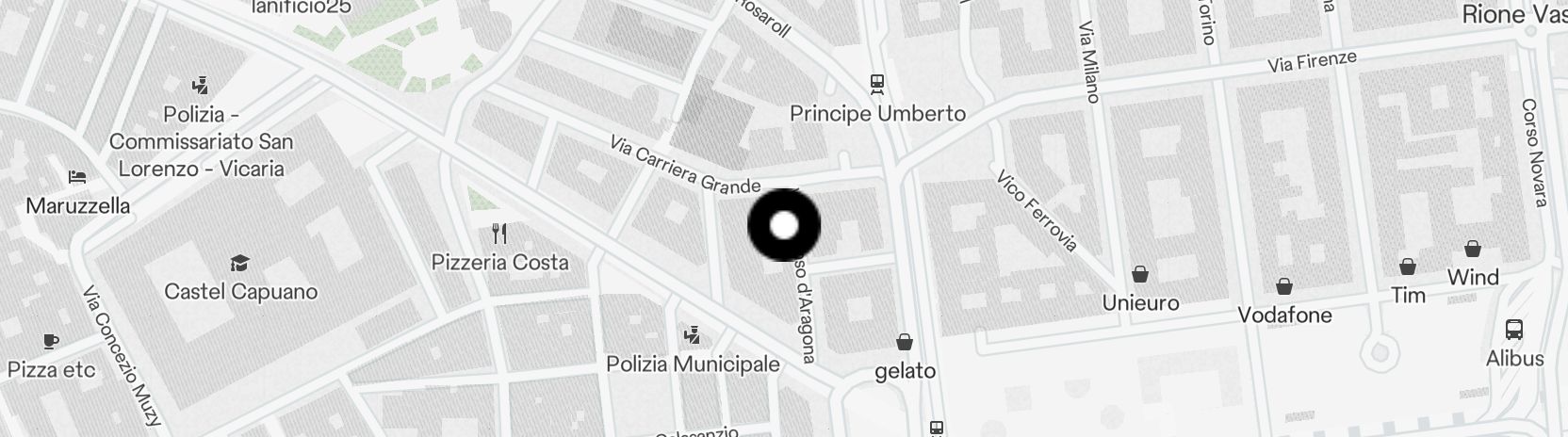Select the Castel Capuano point of interest
This screenshot has height=437, width=1568.
[240, 263]
